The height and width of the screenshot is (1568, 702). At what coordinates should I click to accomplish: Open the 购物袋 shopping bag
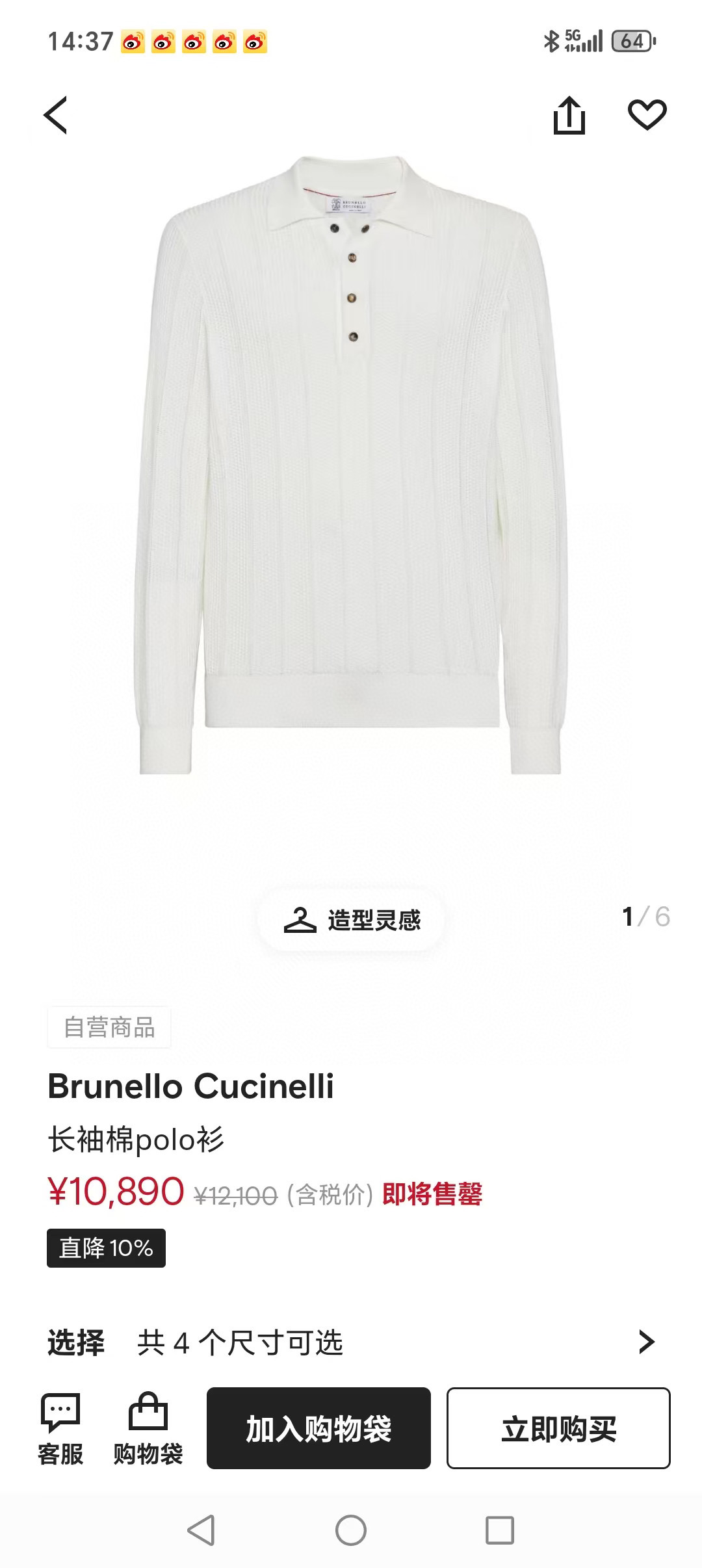pyautogui.click(x=148, y=1429)
